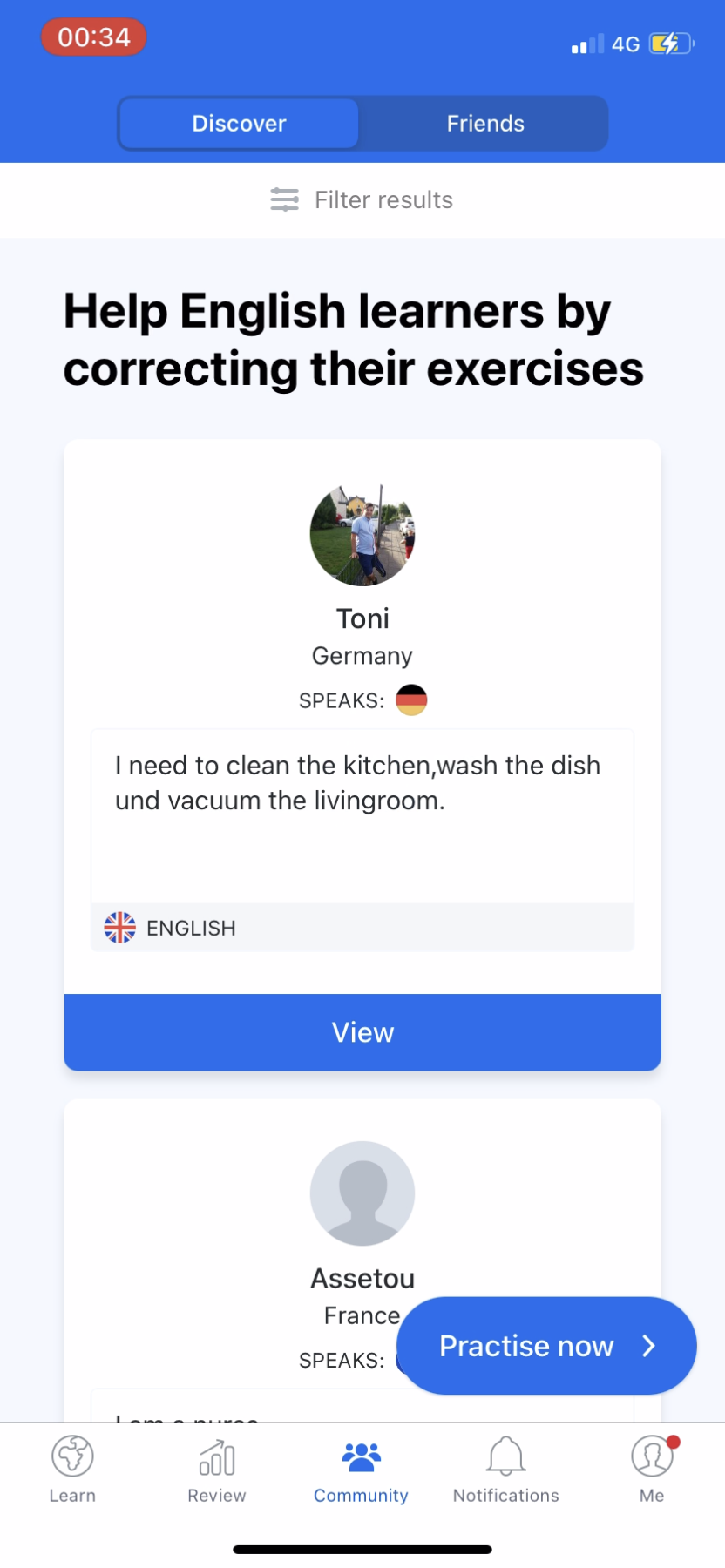Screen dimensions: 725x1568
Task: Select the Community tab
Action: [361, 1470]
